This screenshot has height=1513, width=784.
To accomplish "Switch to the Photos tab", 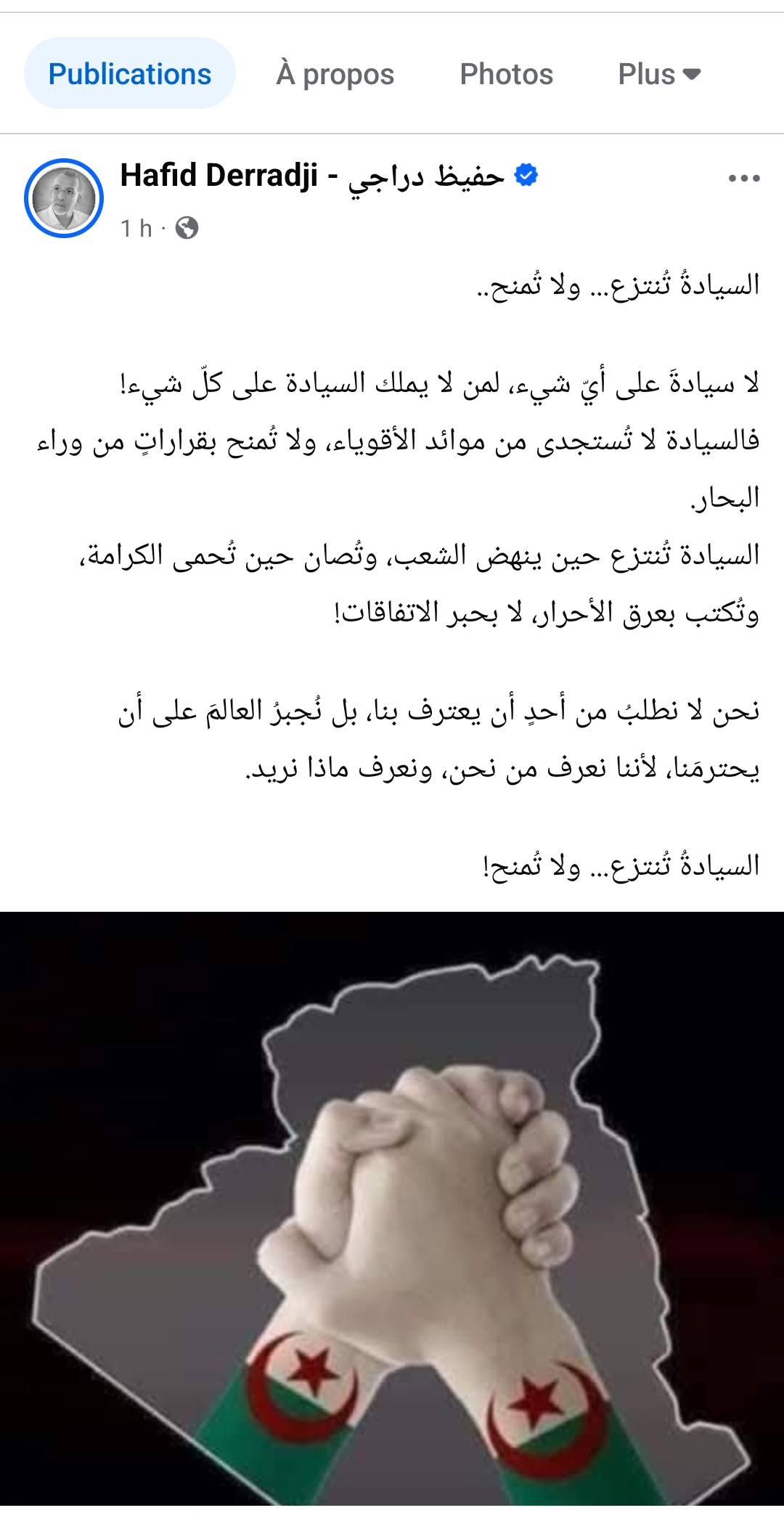I will tap(506, 74).
